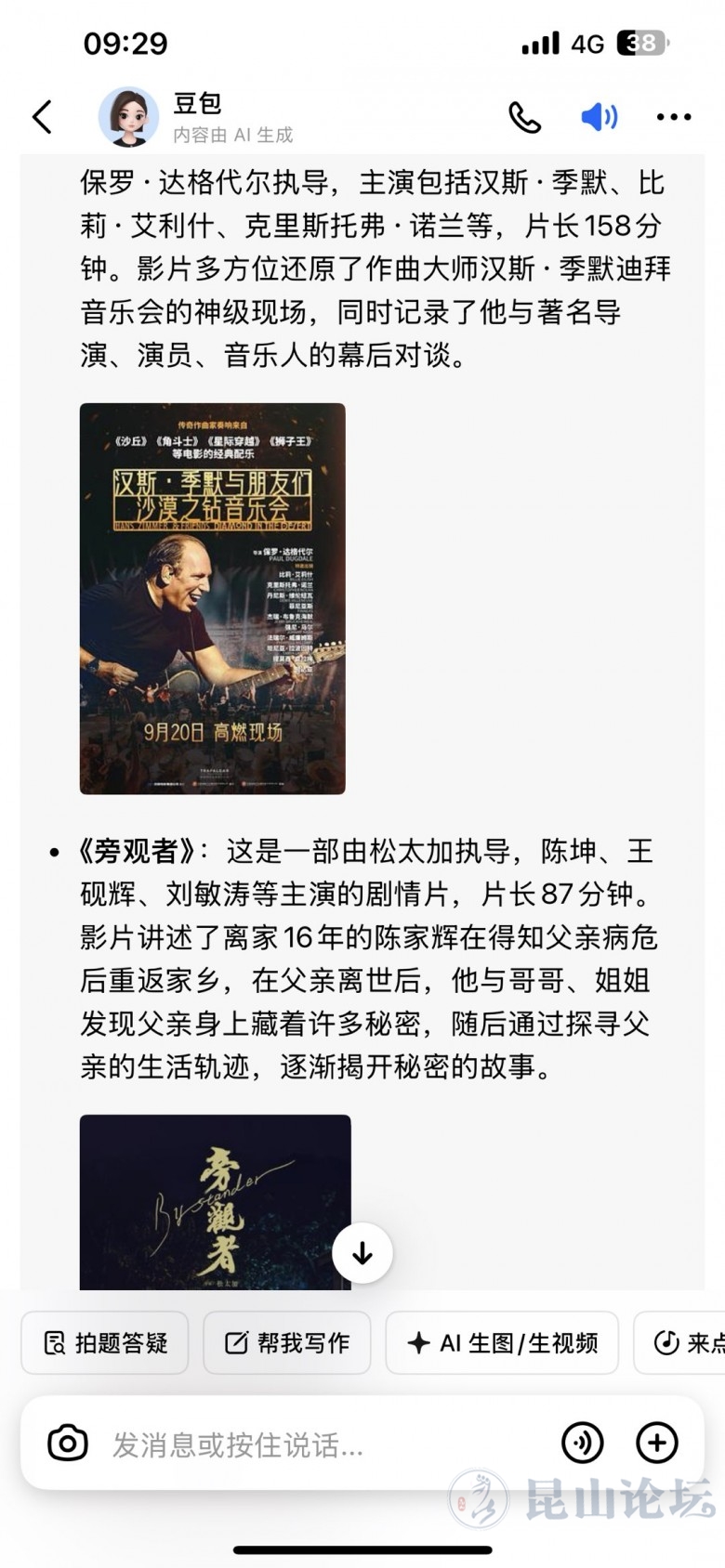Toggle the speaker read-aloud icon
The image size is (725, 1568).
point(599,117)
